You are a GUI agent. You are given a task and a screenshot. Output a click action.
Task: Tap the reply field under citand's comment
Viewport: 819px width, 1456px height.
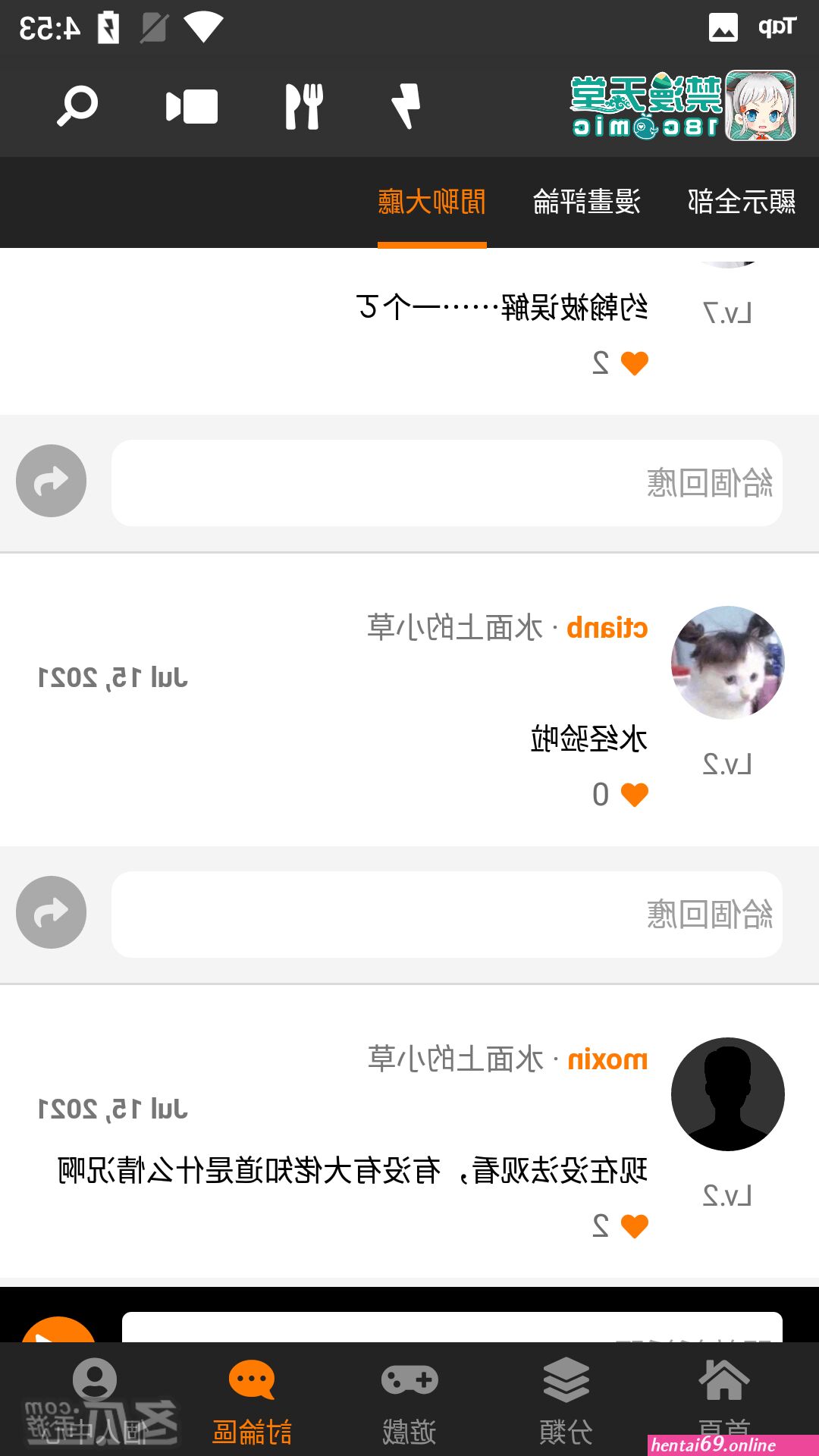[x=447, y=915]
